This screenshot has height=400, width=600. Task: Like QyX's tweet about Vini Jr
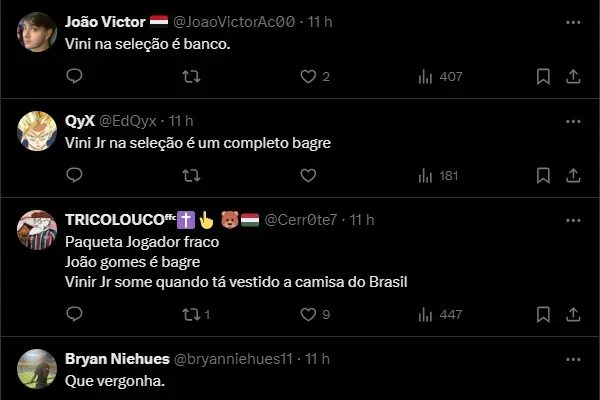[308, 175]
